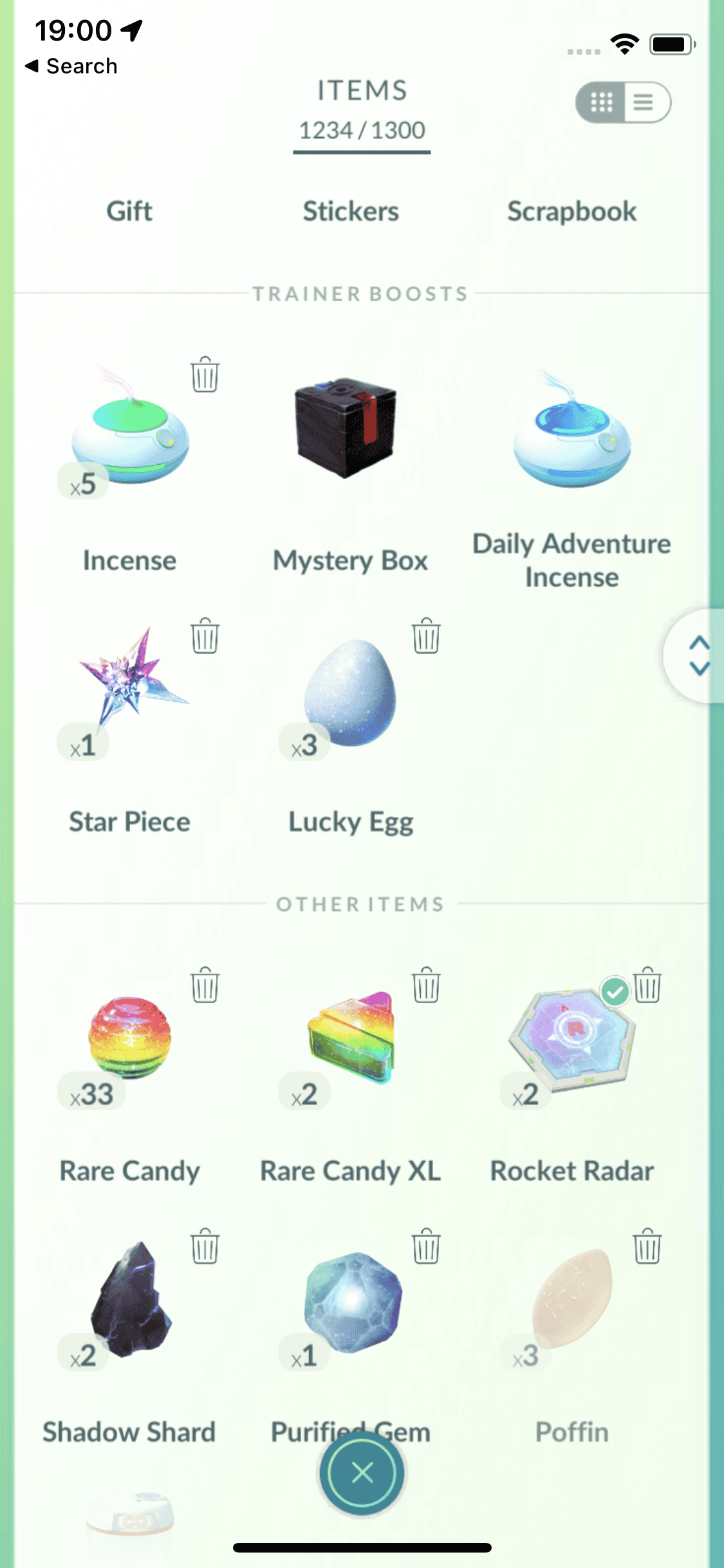The image size is (724, 1568).
Task: Open the Rare Candy item
Action: pyautogui.click(x=131, y=1038)
